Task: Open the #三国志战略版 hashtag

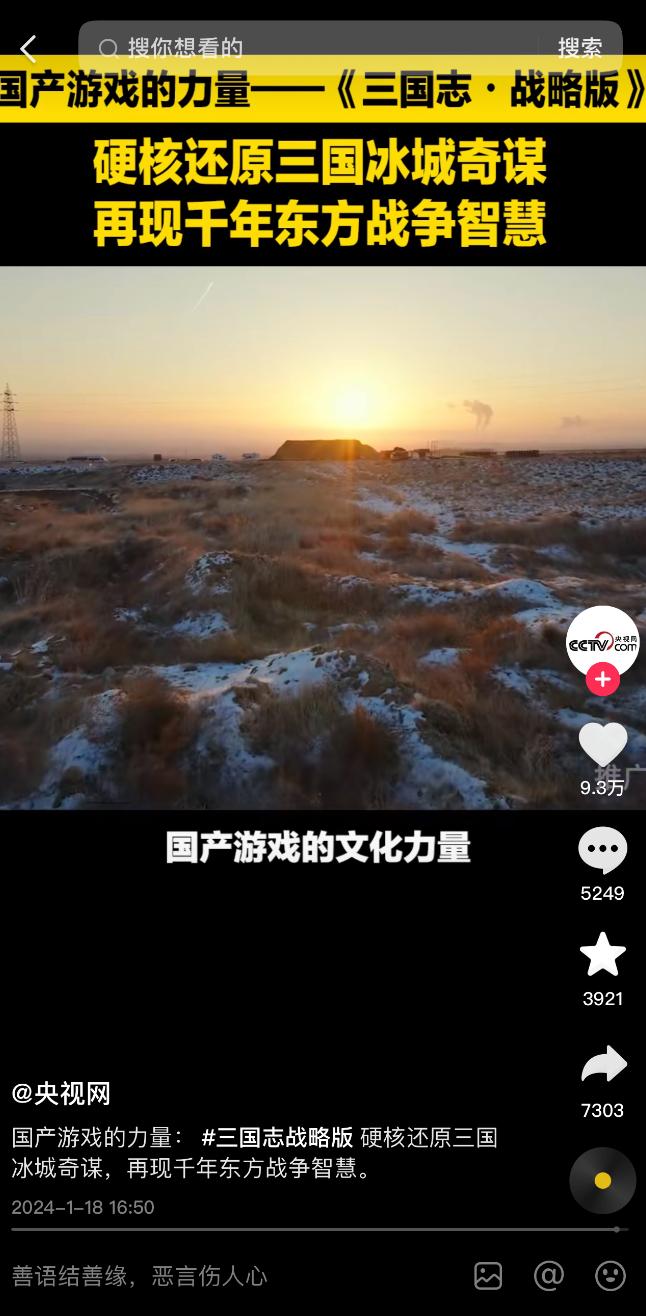Action: coord(277,1138)
